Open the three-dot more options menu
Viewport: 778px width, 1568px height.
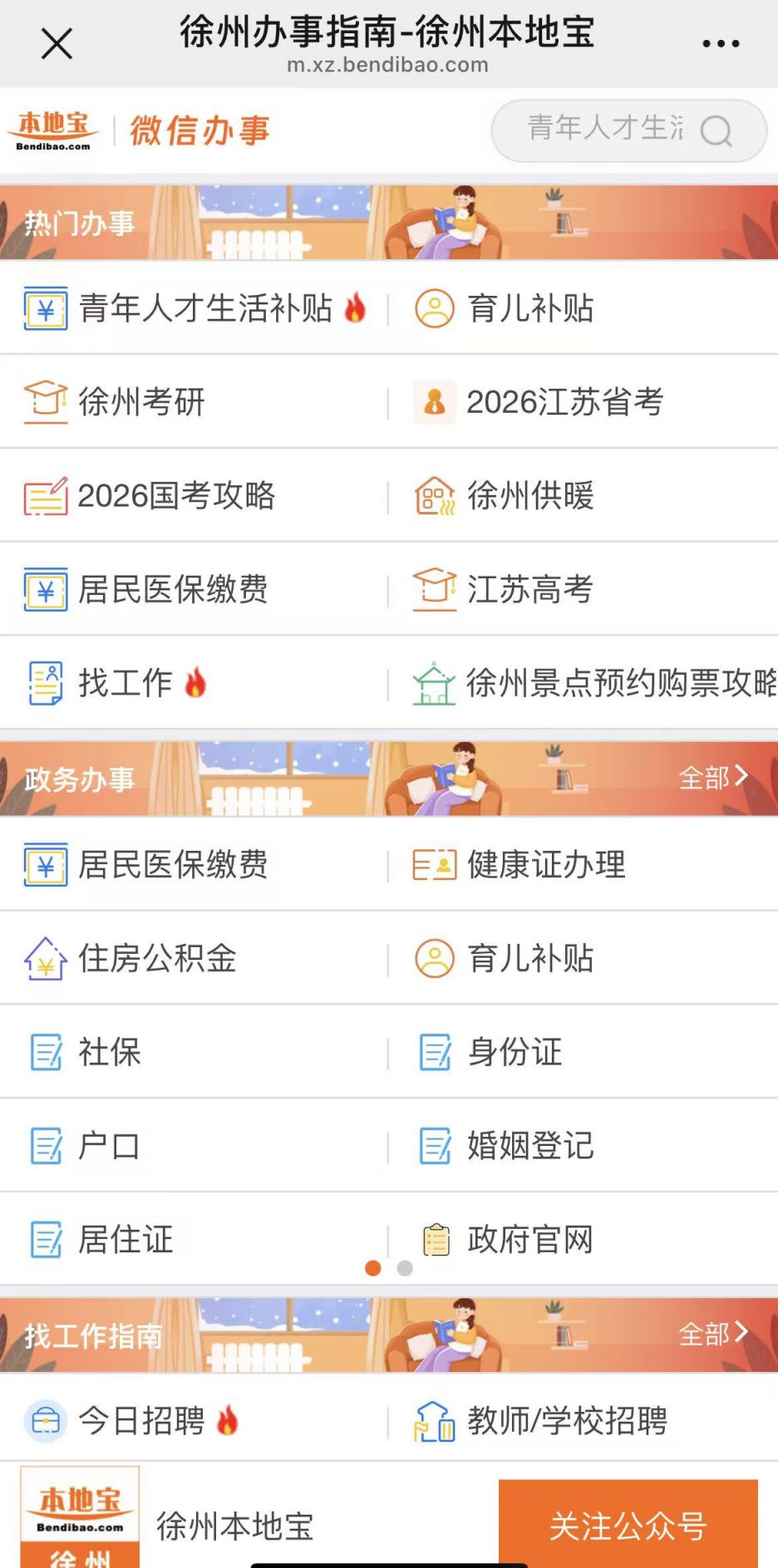click(x=720, y=43)
